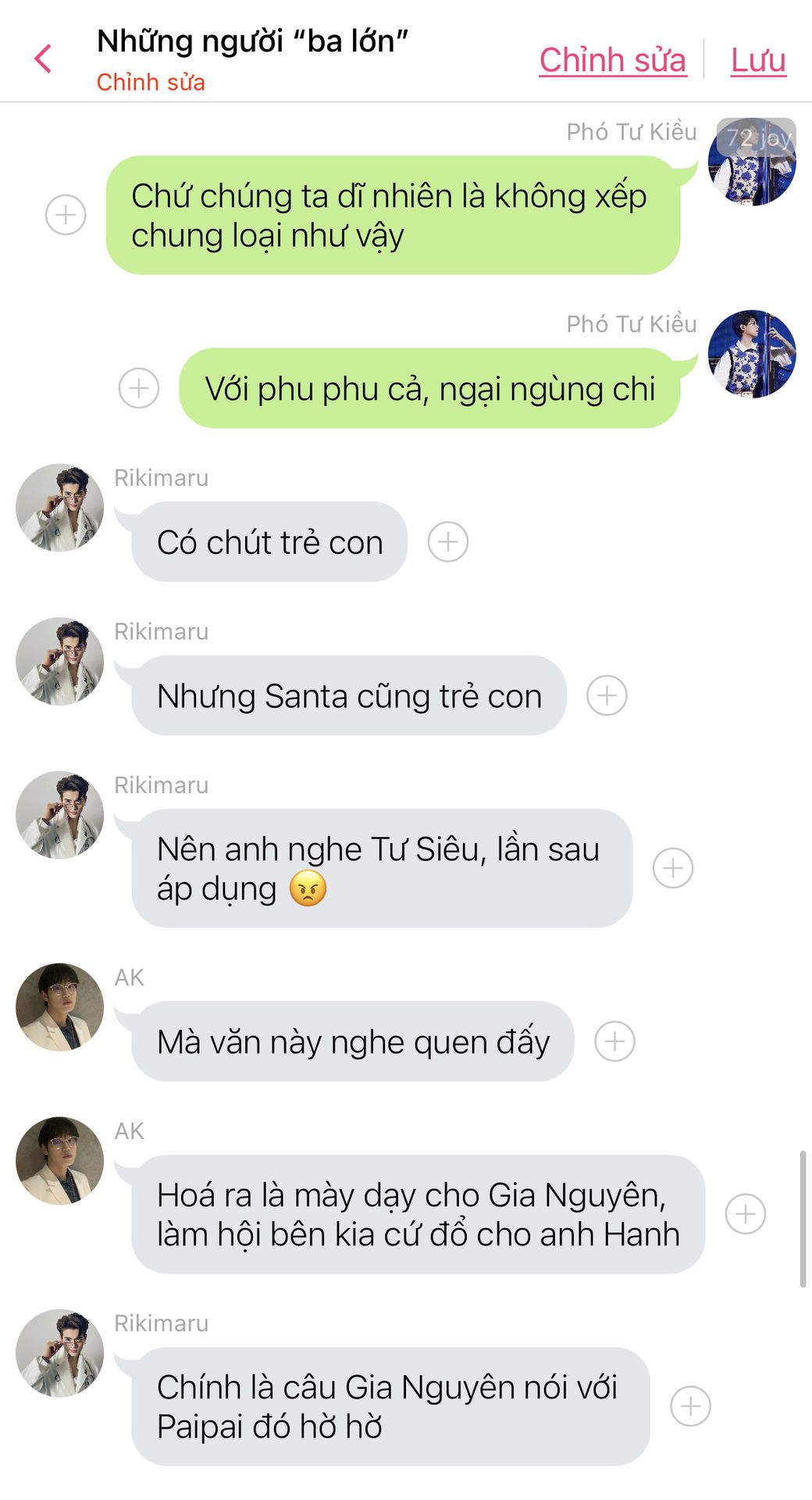Tap plus beside "Hoá ra là mày dạy" message
The height and width of the screenshot is (1500, 812).
pyautogui.click(x=746, y=1214)
